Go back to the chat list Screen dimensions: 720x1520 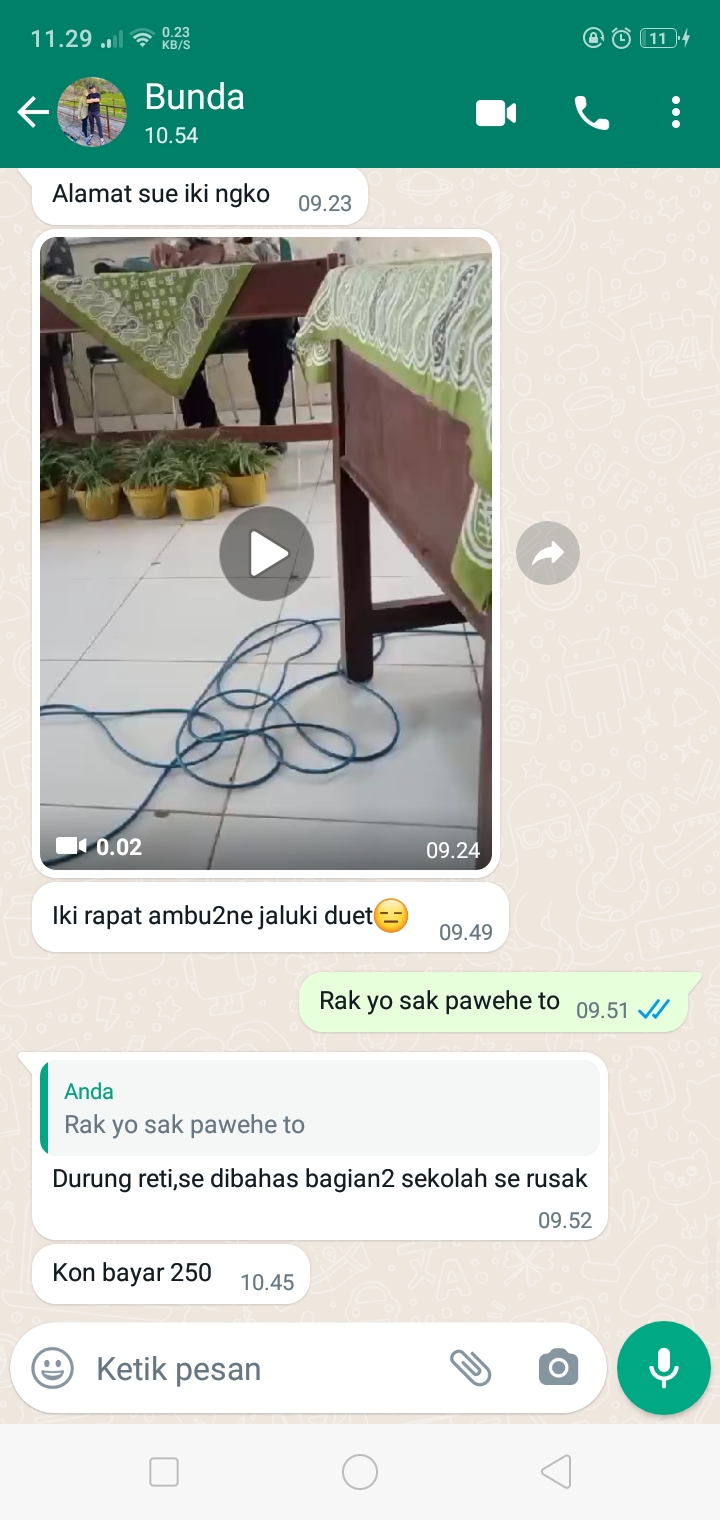click(33, 113)
